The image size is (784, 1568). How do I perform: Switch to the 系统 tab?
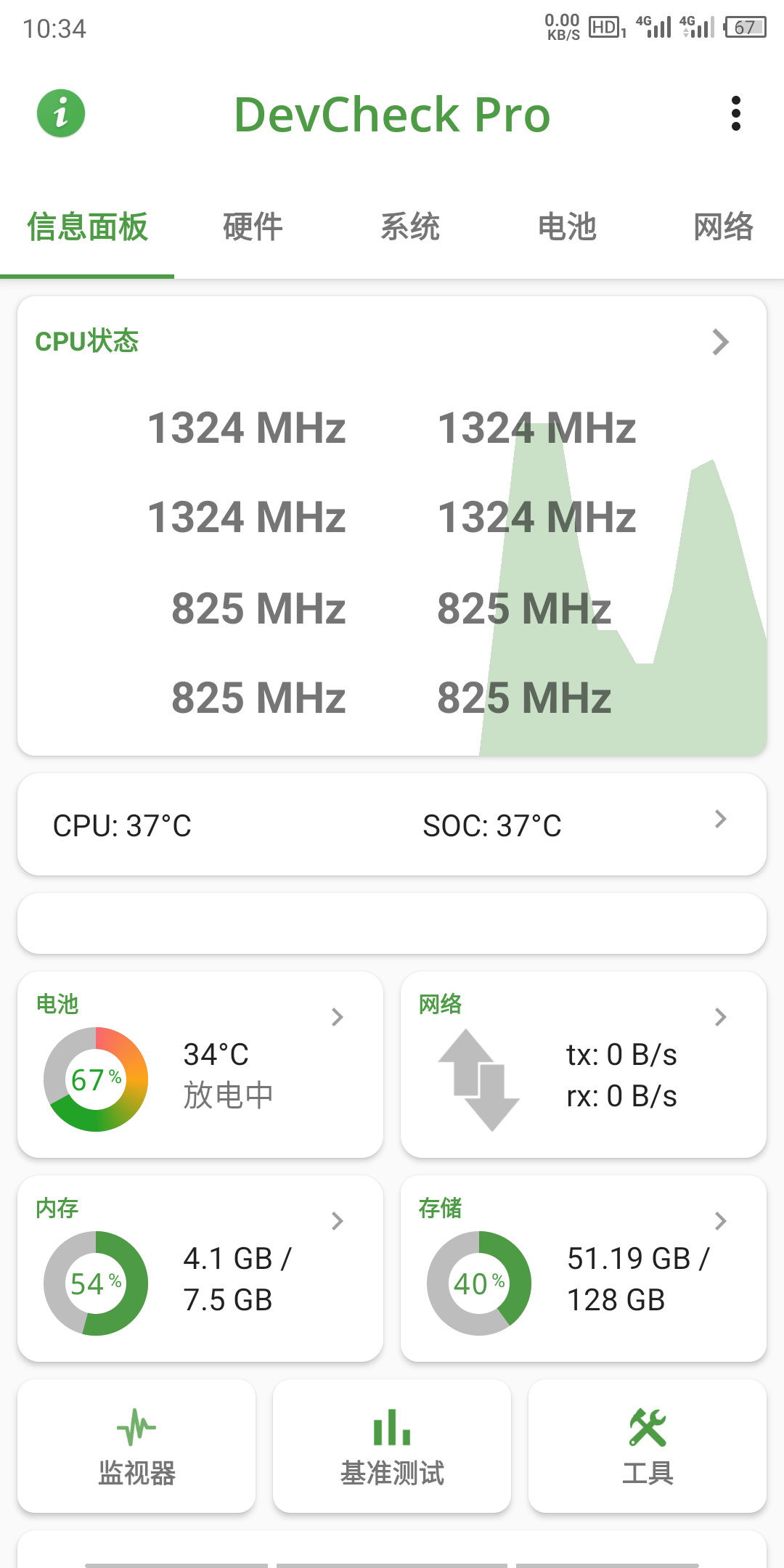410,227
